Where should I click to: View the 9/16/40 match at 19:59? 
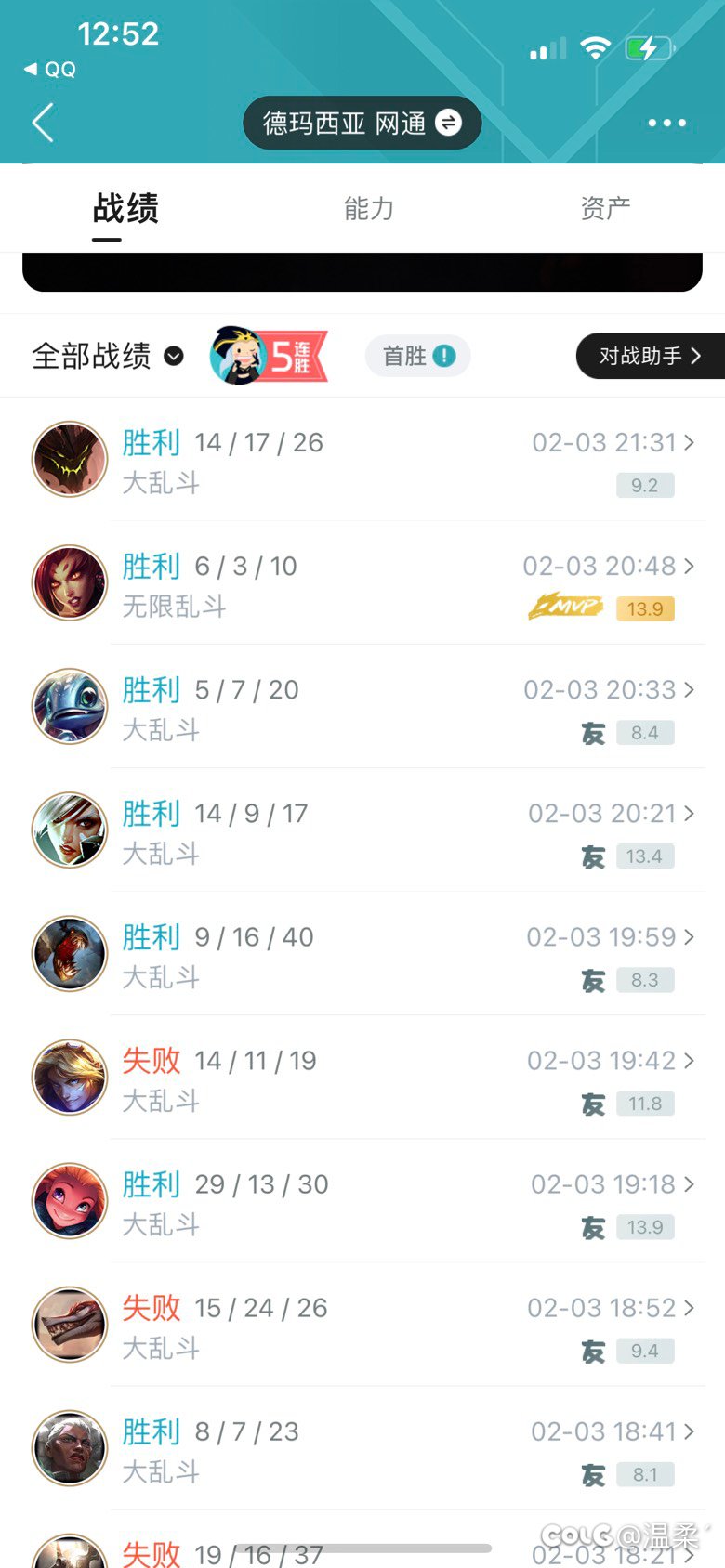[362, 955]
